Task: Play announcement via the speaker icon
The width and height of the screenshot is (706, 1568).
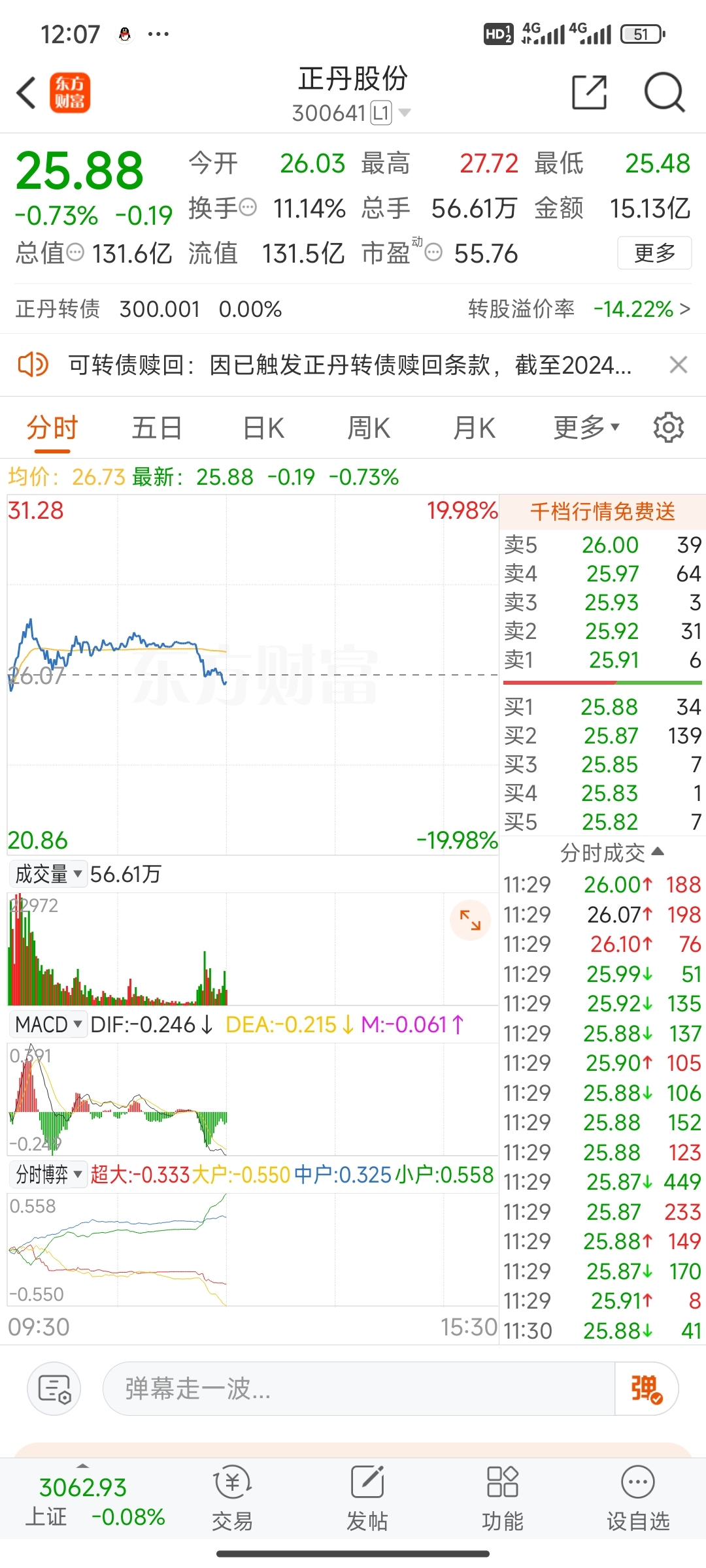Action: [x=34, y=364]
